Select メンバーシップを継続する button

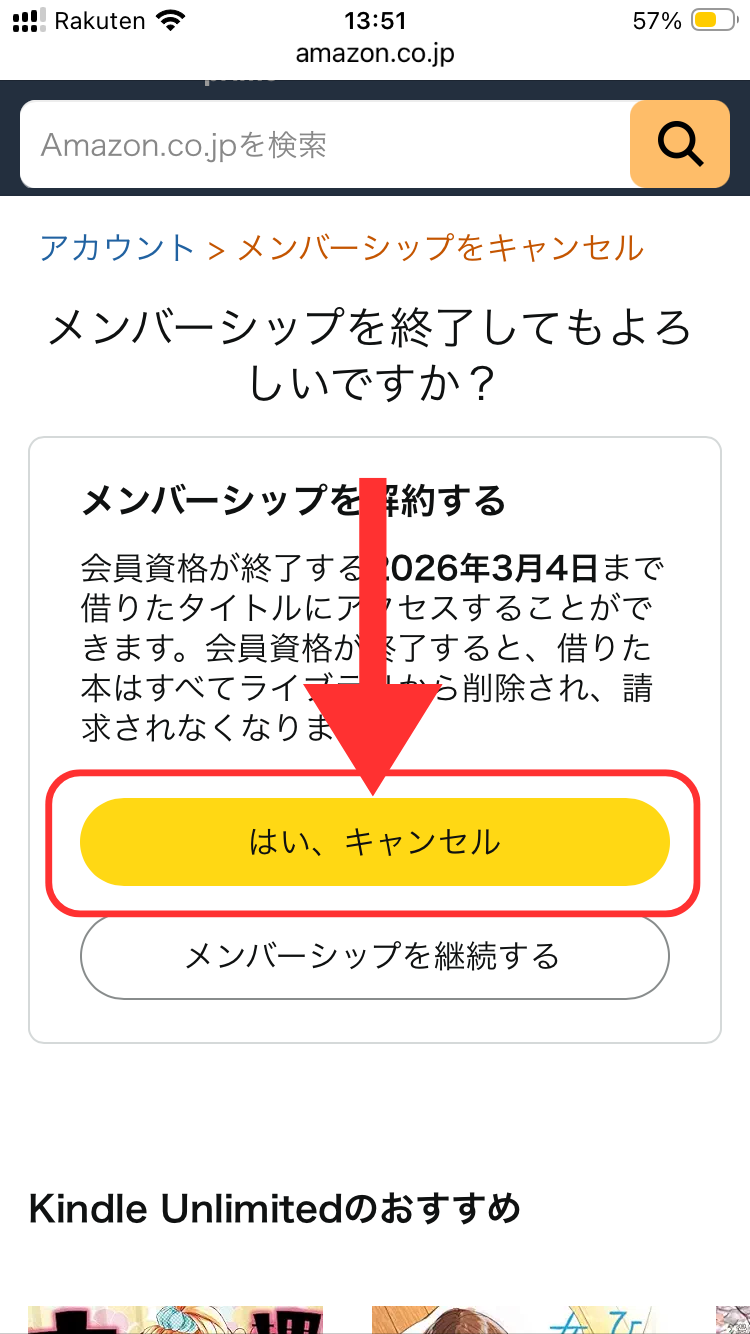(374, 957)
